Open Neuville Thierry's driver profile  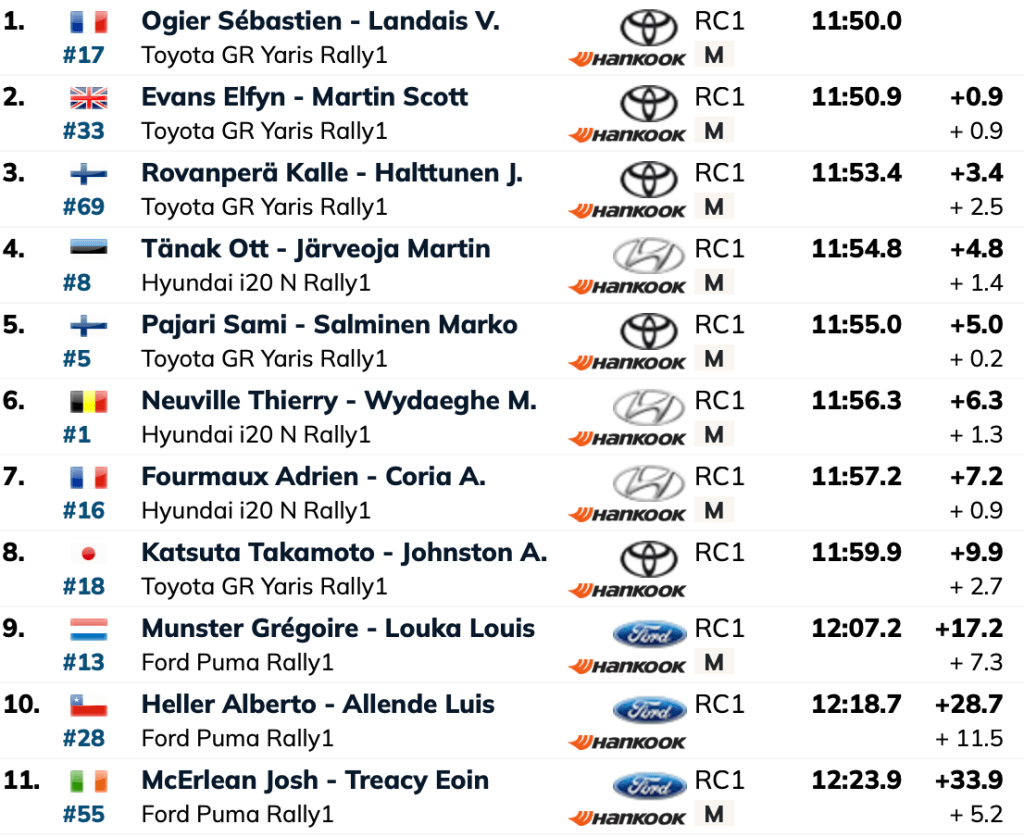pyautogui.click(x=240, y=401)
